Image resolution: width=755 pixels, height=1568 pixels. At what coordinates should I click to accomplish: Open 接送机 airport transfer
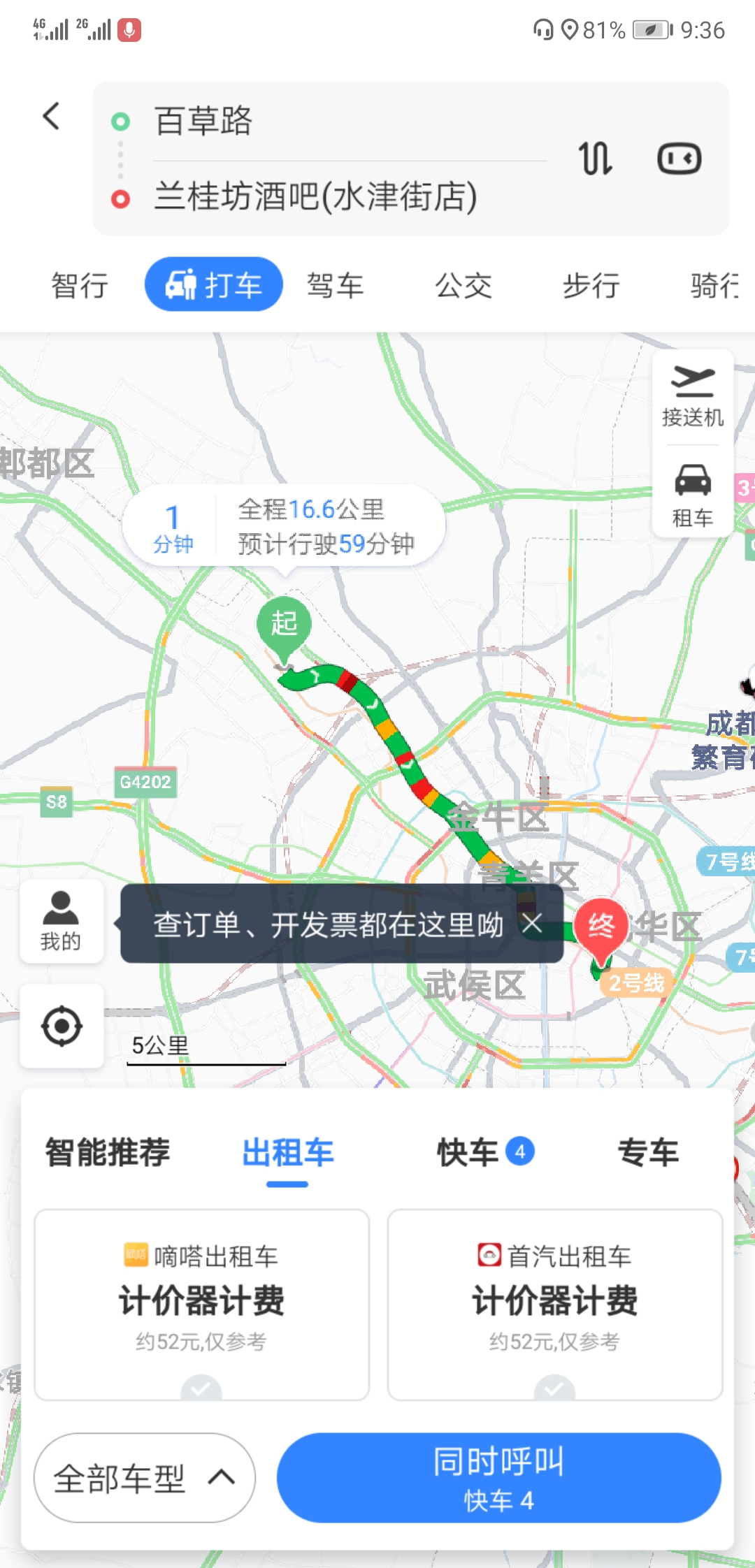tap(692, 396)
